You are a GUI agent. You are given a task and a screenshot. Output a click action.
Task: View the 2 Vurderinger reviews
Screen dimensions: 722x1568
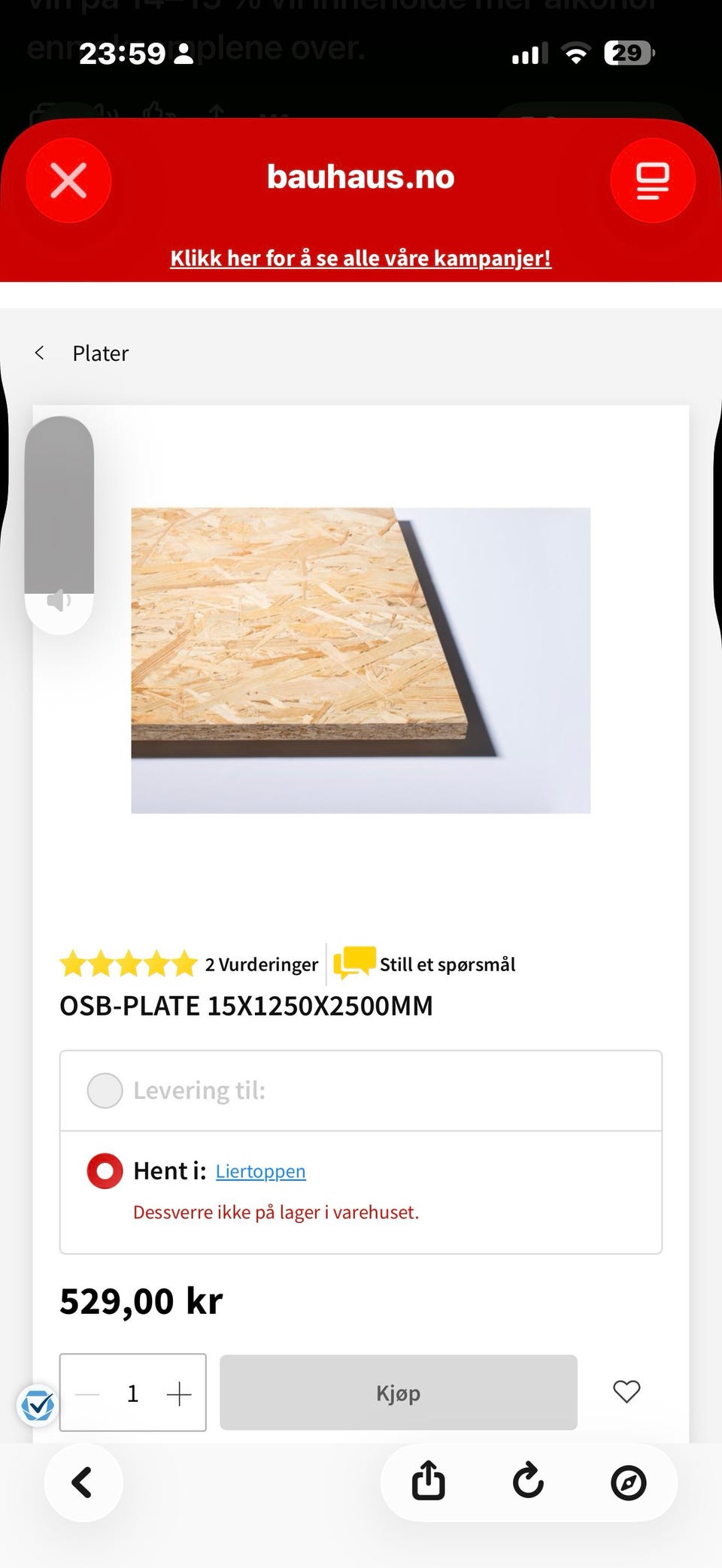(x=262, y=964)
